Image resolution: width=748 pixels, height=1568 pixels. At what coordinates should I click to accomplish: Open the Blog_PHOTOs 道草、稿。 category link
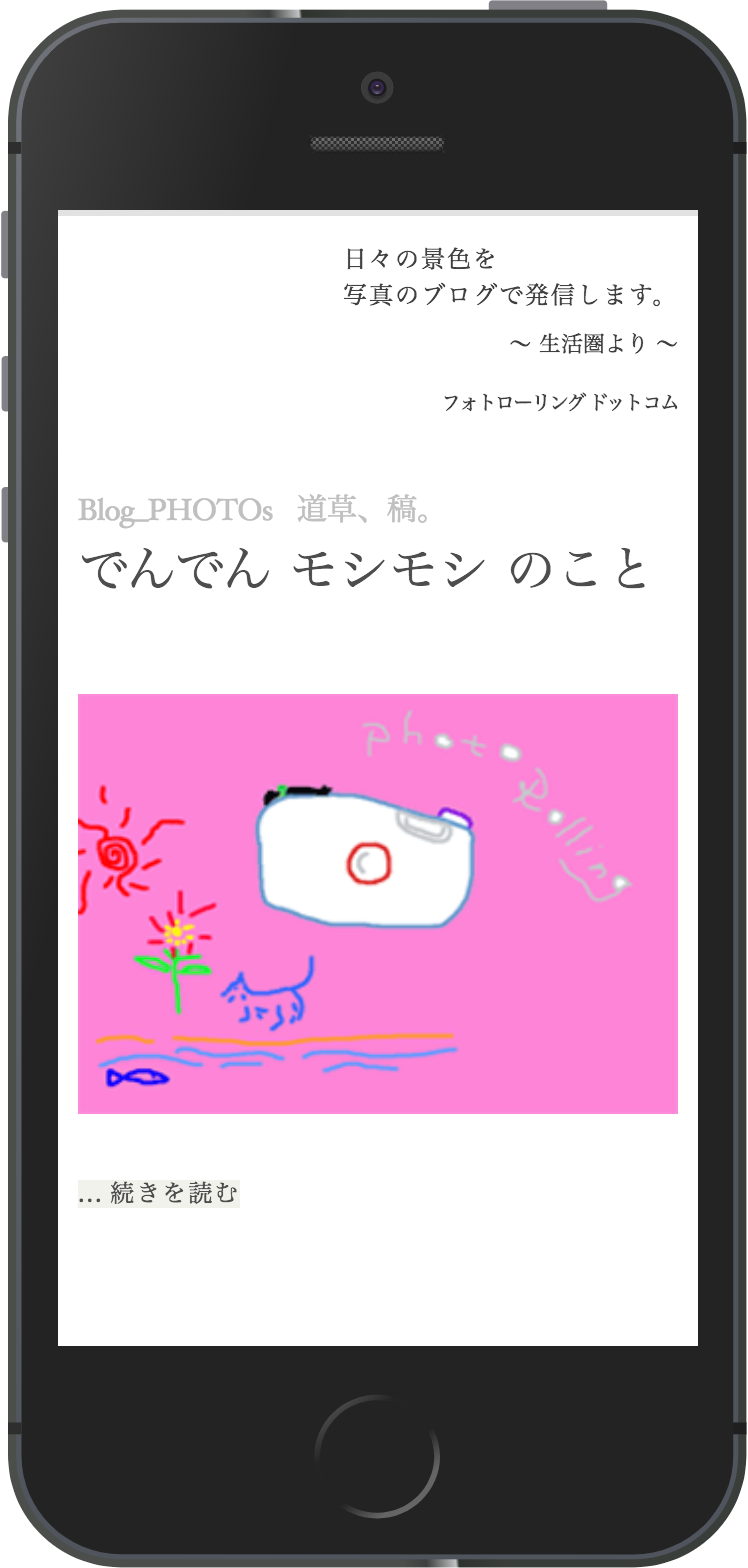coord(255,510)
